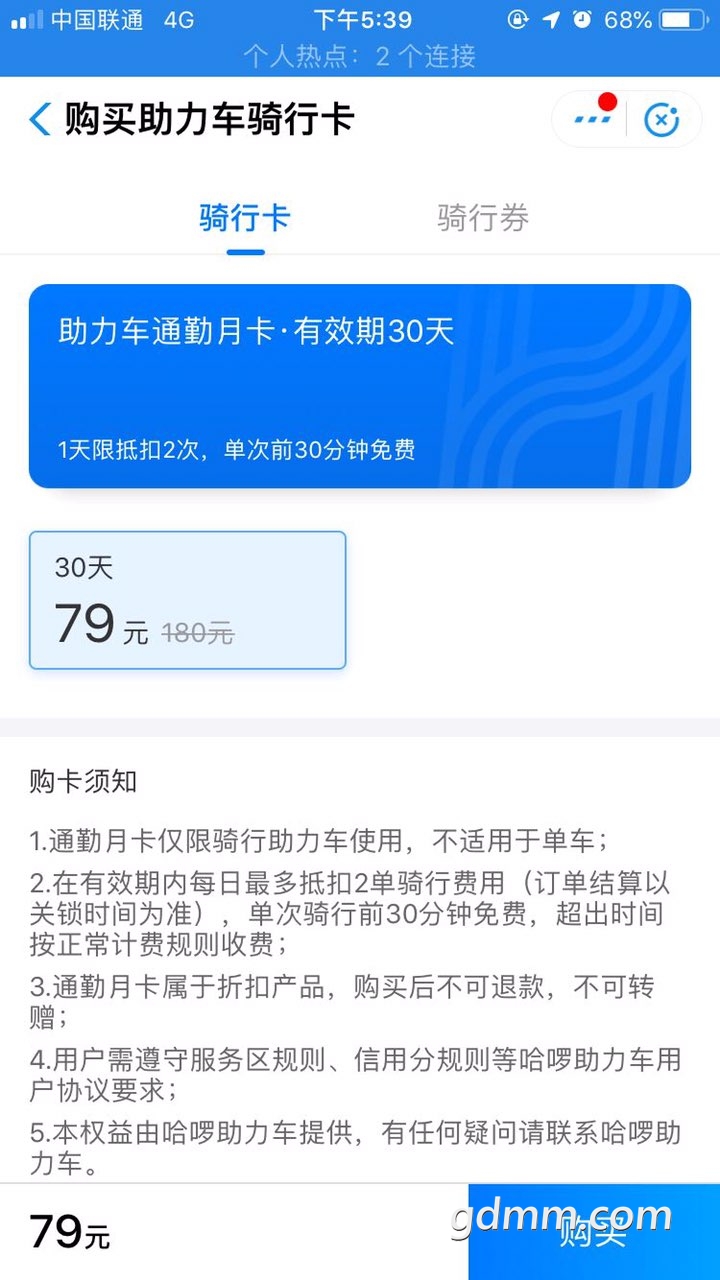The width and height of the screenshot is (720, 1280).
Task: Select the 骑行卡 tab
Action: [x=245, y=218]
